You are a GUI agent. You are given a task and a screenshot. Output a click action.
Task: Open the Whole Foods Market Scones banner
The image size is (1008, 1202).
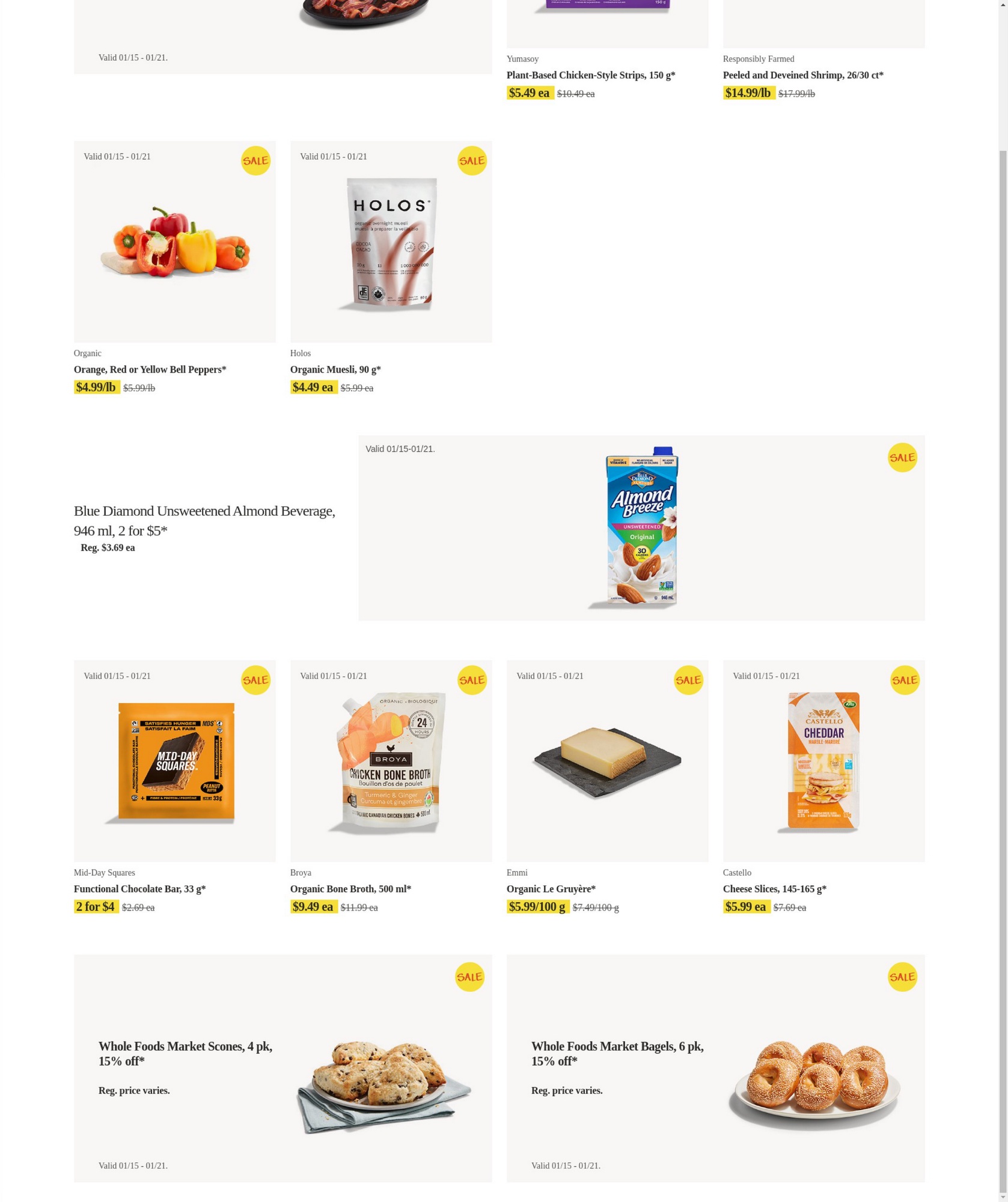pyautogui.click(x=283, y=1068)
